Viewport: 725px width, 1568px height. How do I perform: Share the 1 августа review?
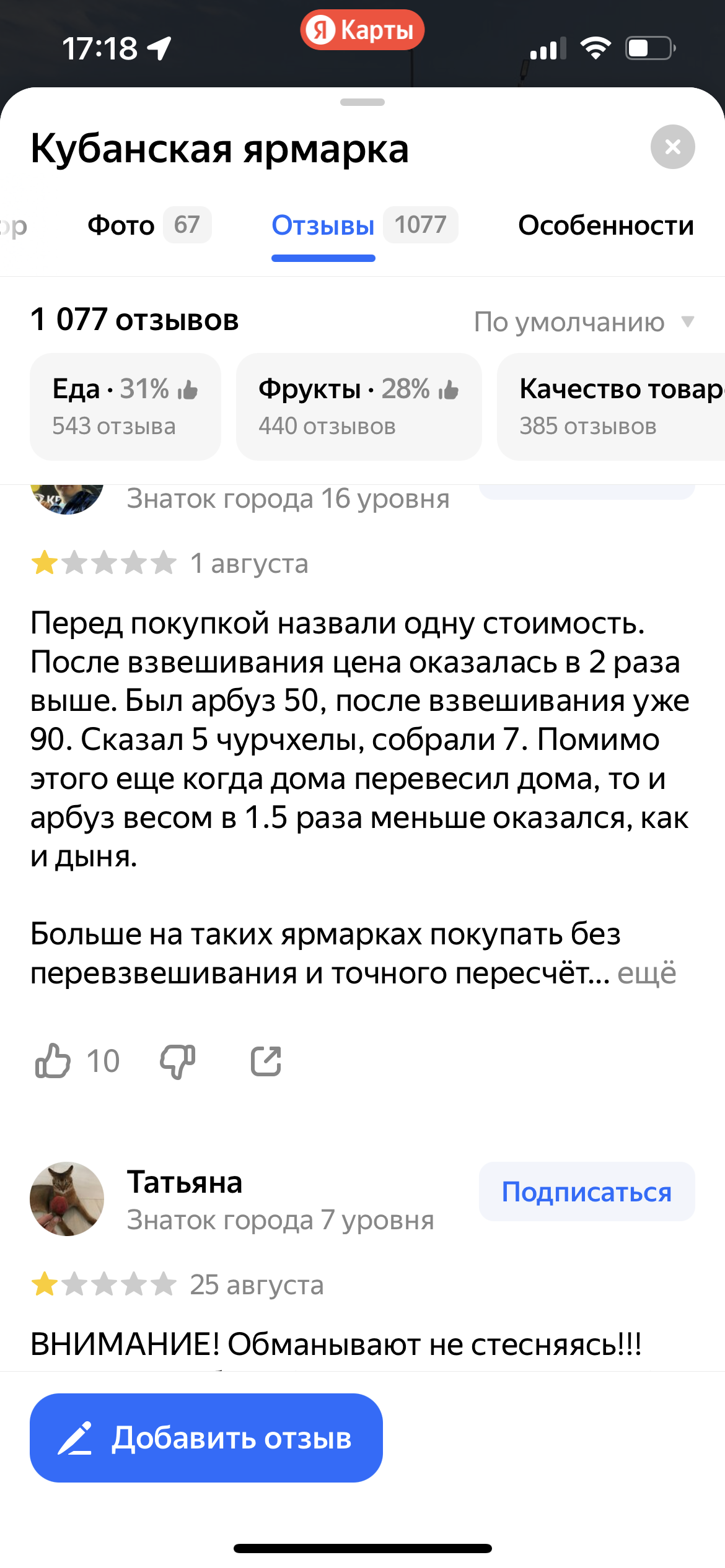pos(266,1061)
